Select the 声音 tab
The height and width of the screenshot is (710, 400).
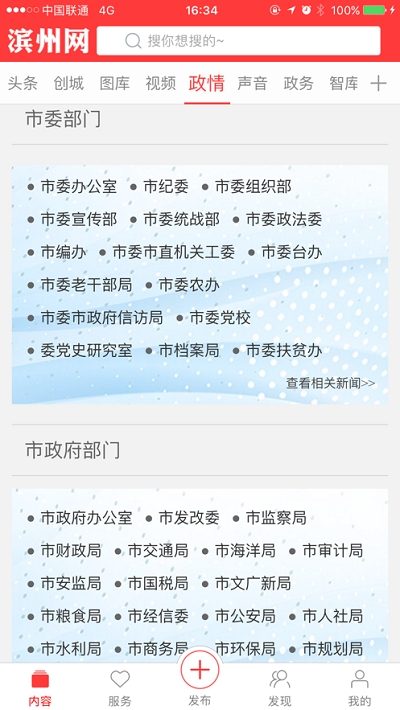(x=252, y=83)
